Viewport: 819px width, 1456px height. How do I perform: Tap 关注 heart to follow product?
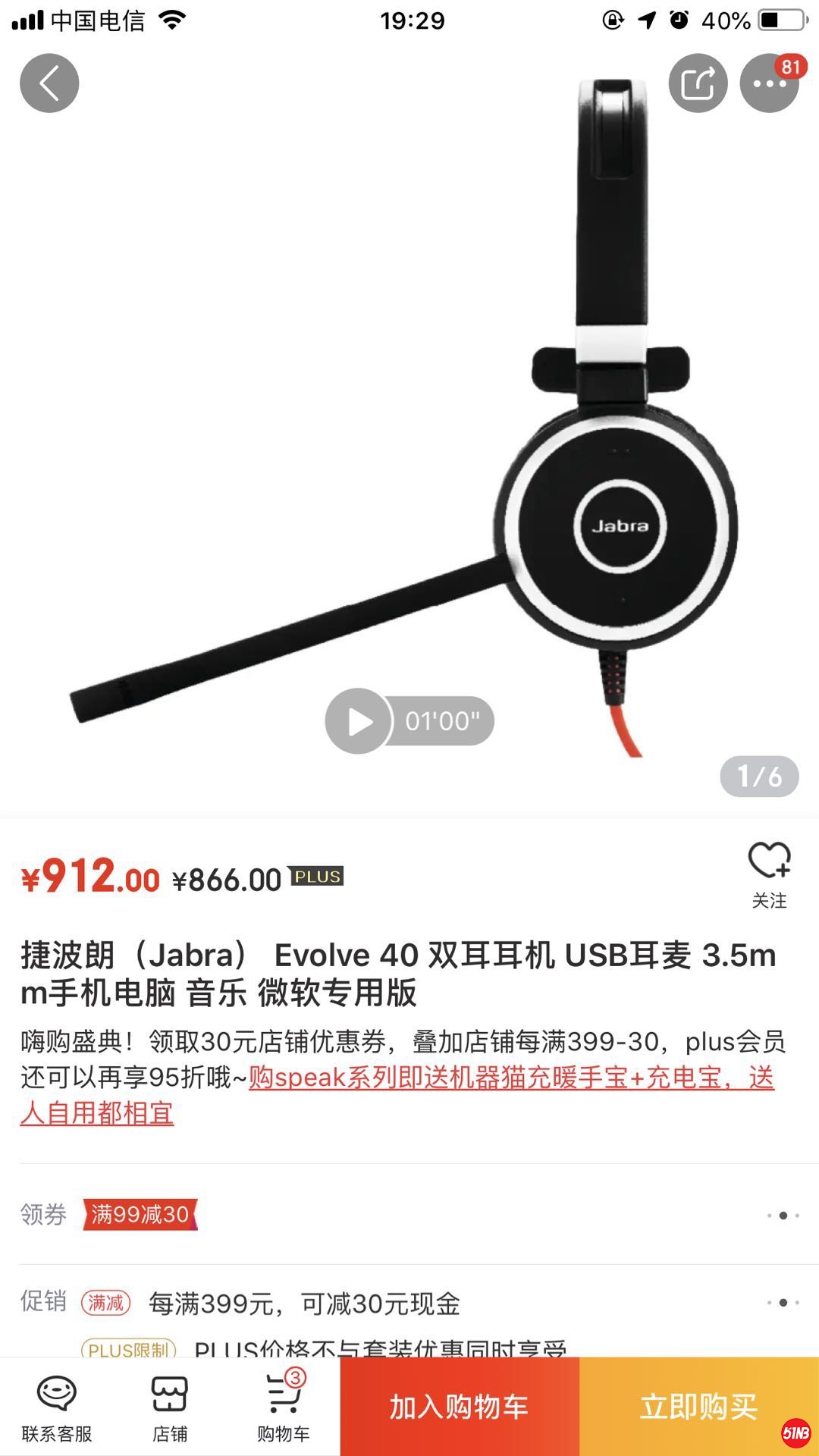(769, 874)
